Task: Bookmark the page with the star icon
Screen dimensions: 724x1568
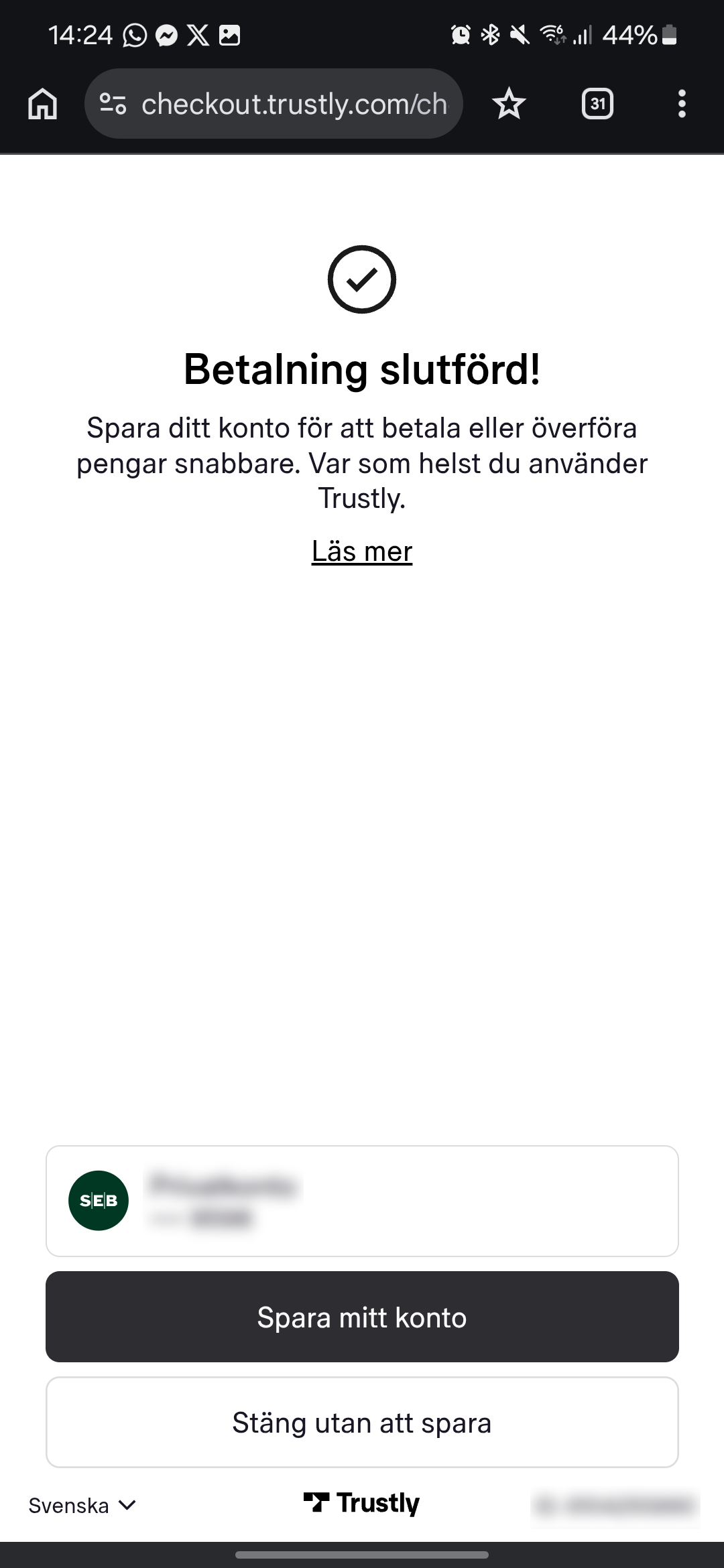Action: pos(507,104)
